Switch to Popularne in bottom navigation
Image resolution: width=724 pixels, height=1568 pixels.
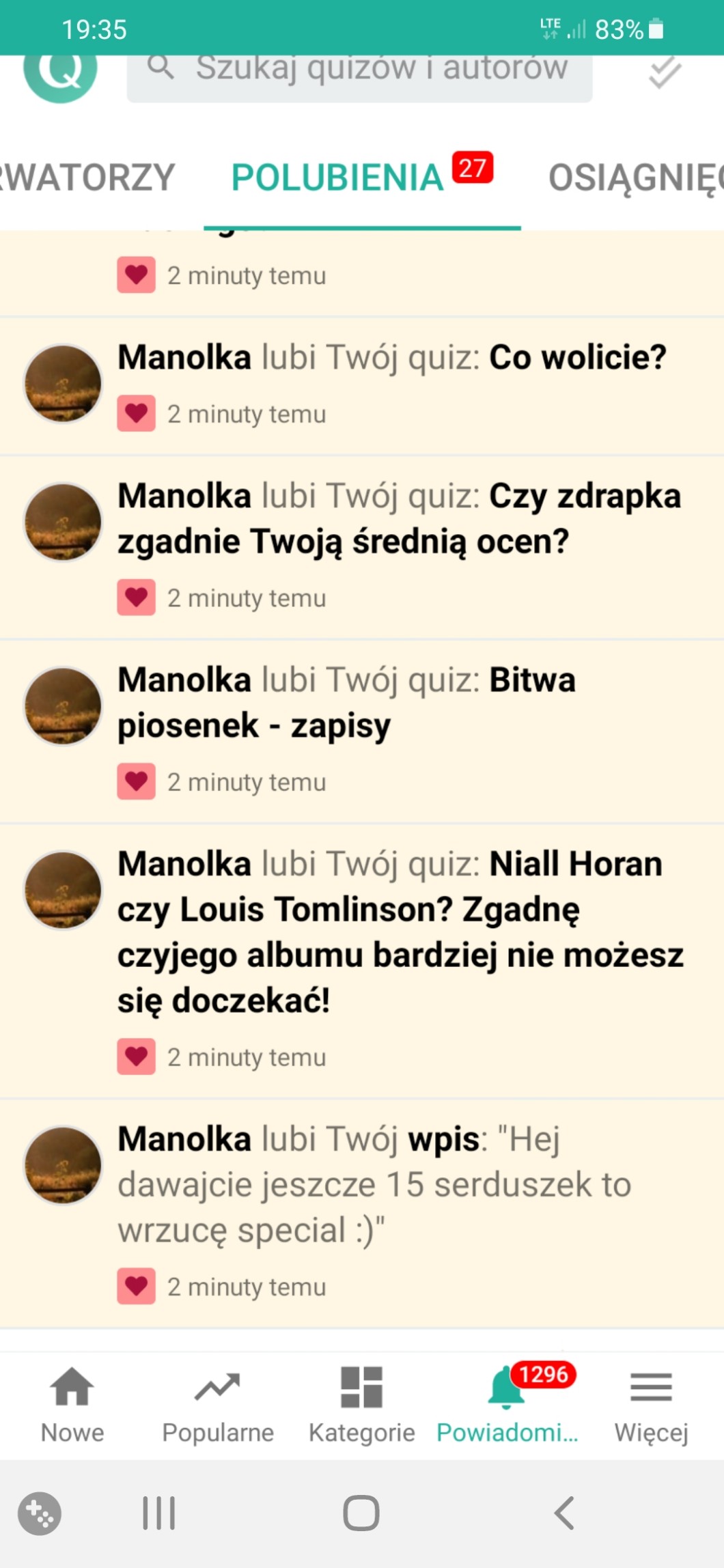[217, 1405]
